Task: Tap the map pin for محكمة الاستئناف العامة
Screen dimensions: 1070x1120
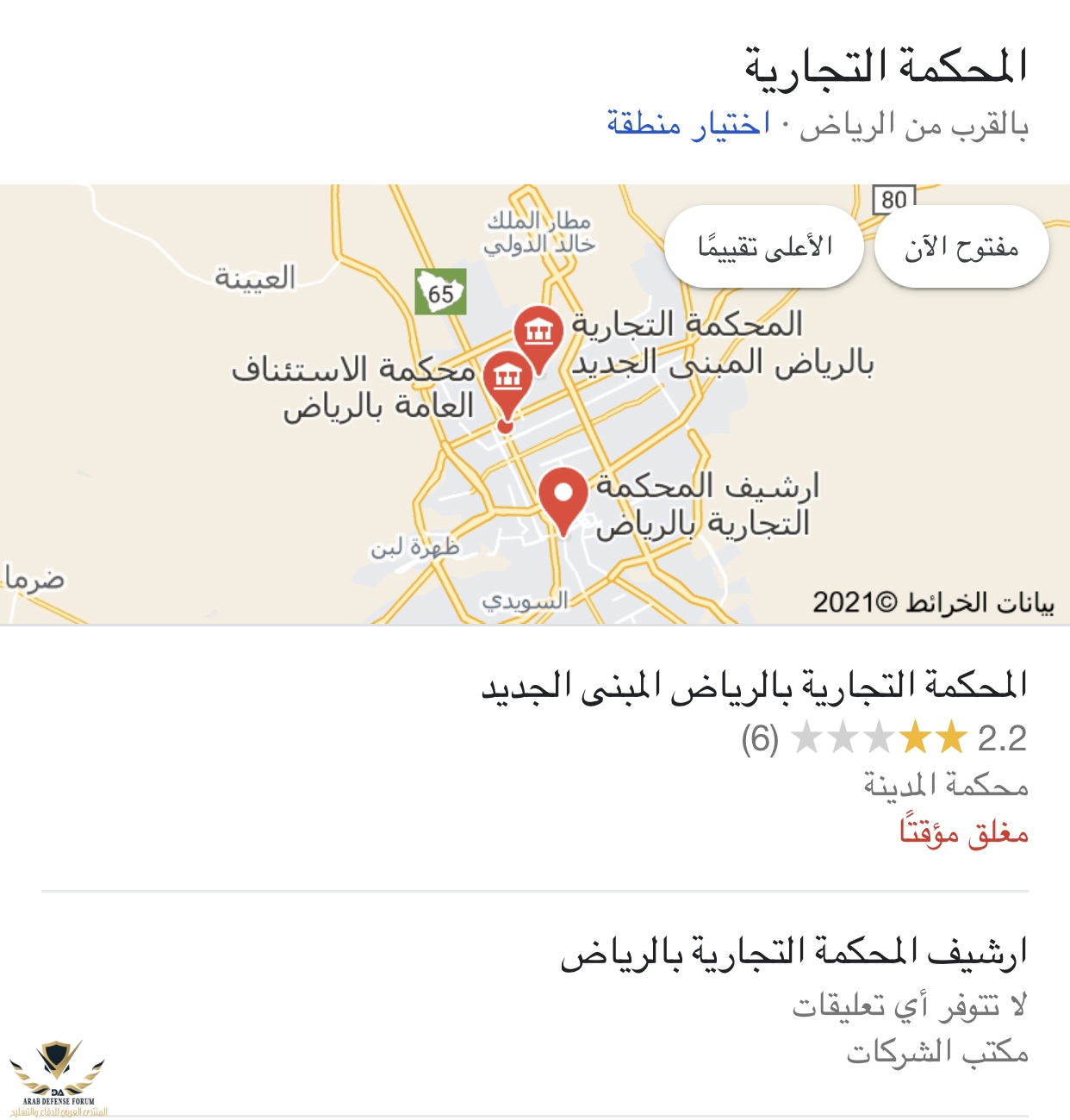Action: (507, 379)
